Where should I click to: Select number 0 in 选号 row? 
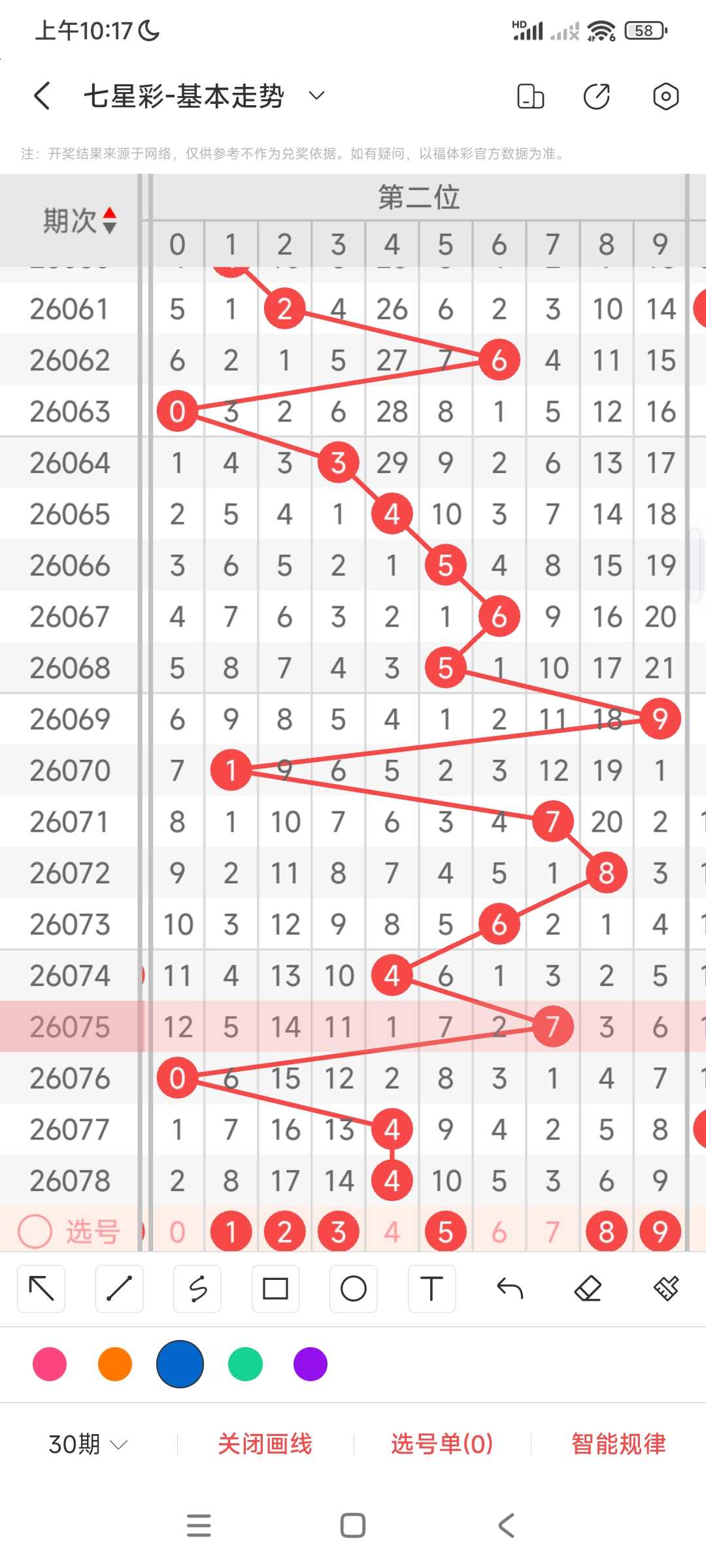tap(177, 1232)
